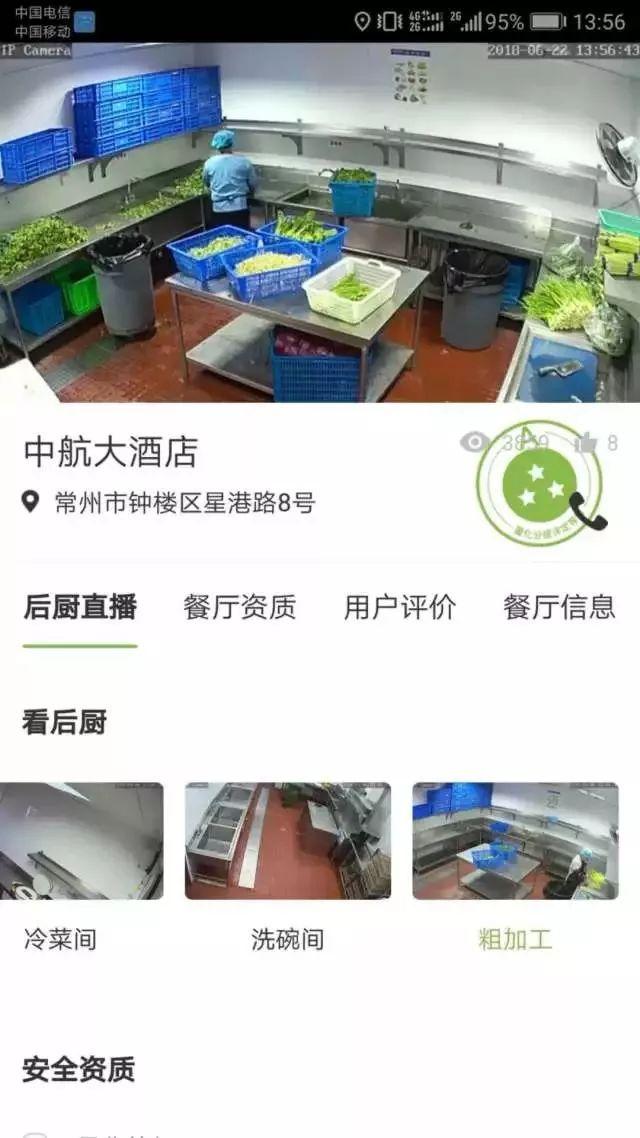Call the restaurant via phone icon
Screen dimensions: 640x1138
coord(588,509)
